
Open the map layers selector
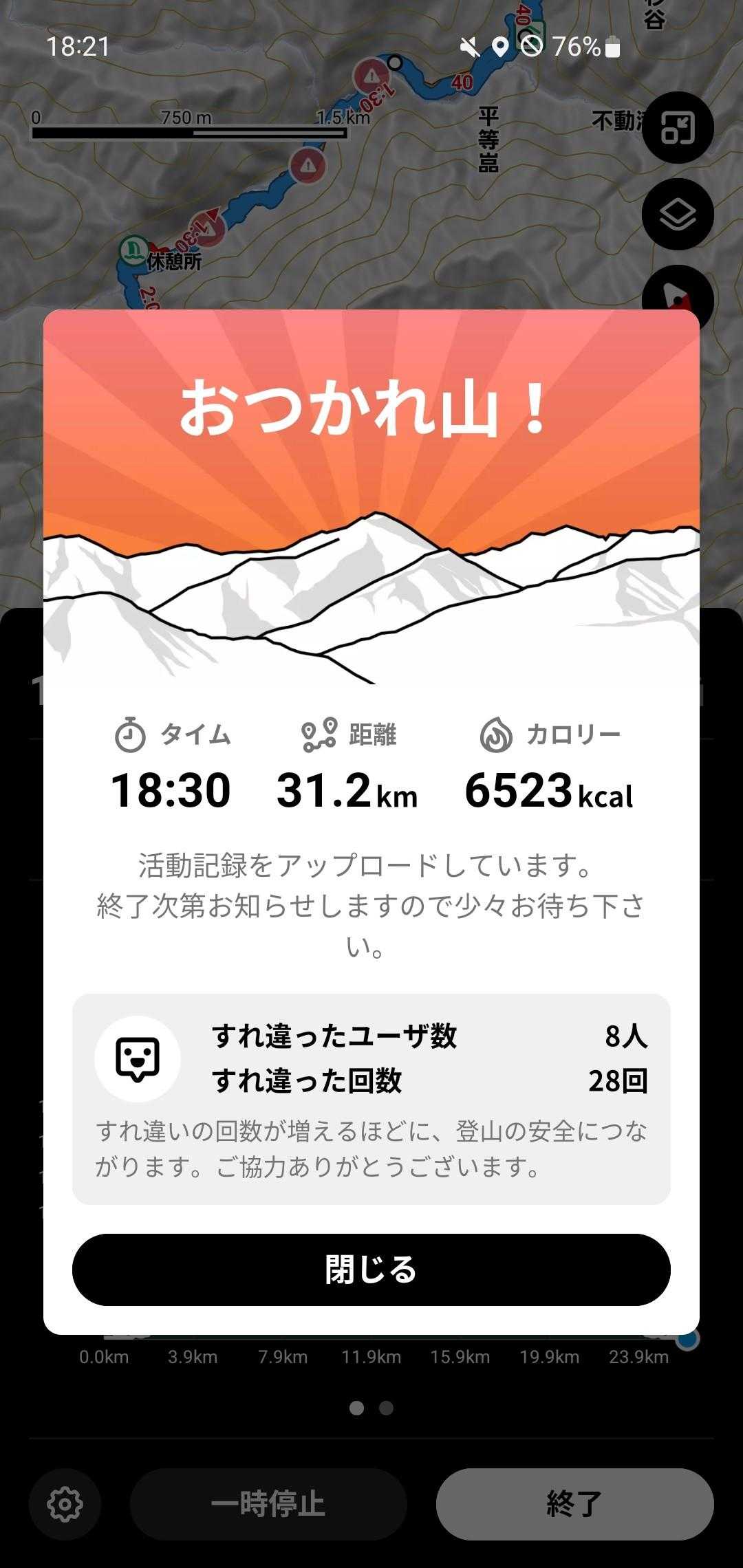pos(677,215)
